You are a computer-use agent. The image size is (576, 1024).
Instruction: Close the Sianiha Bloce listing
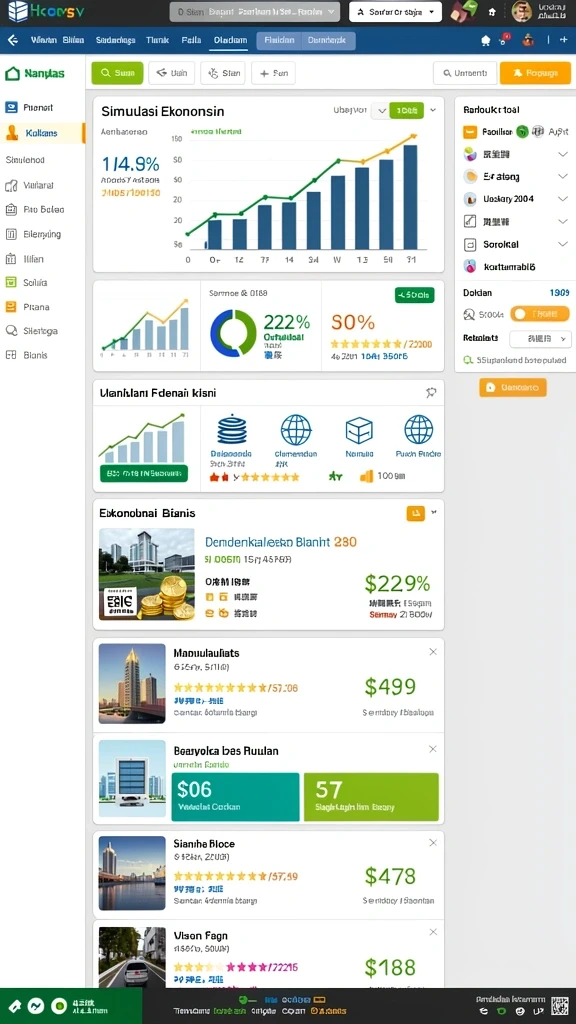[432, 843]
